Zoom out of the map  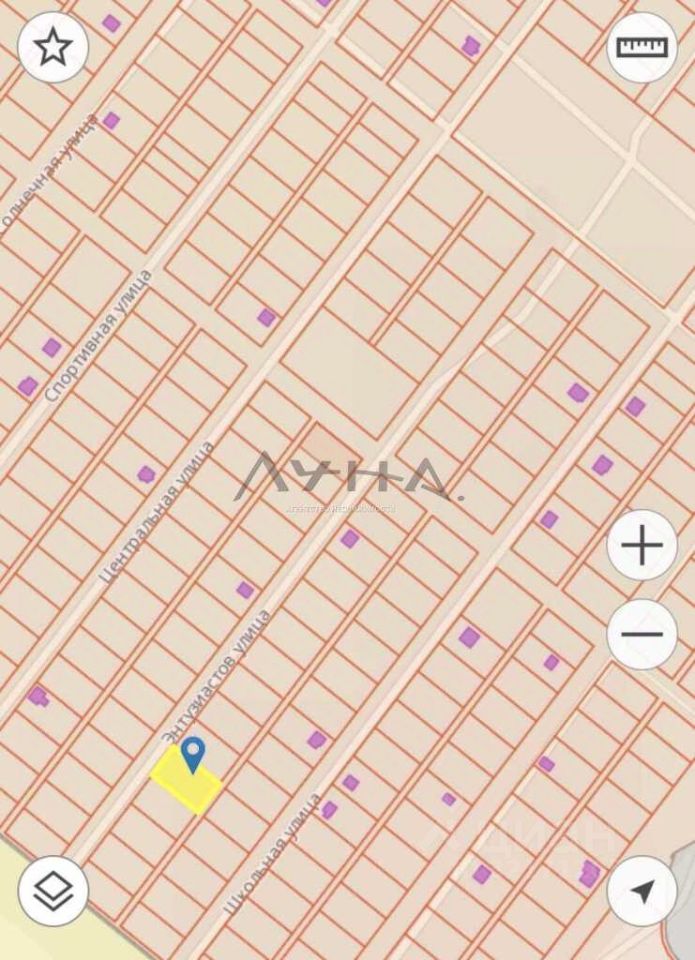point(641,634)
